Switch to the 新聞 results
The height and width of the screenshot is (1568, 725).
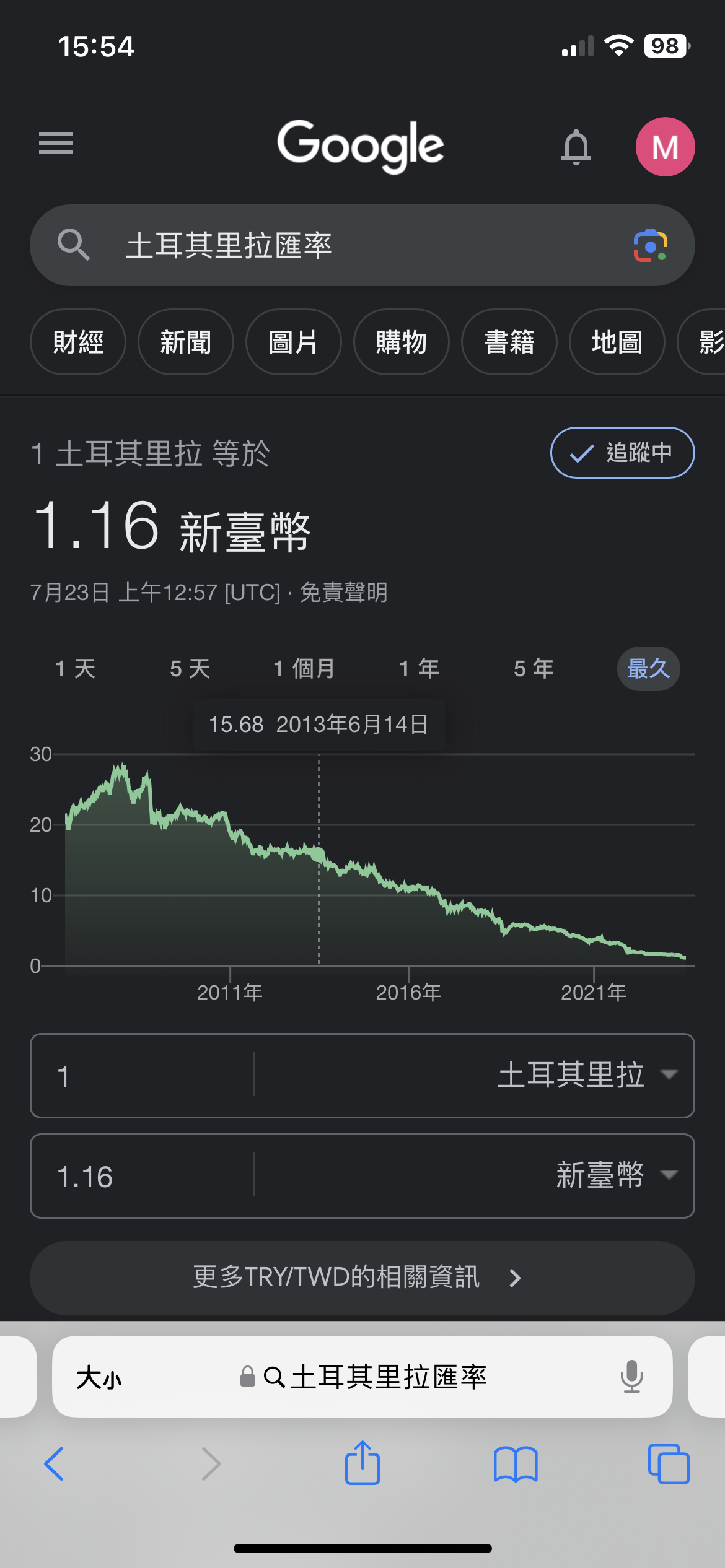tap(186, 342)
